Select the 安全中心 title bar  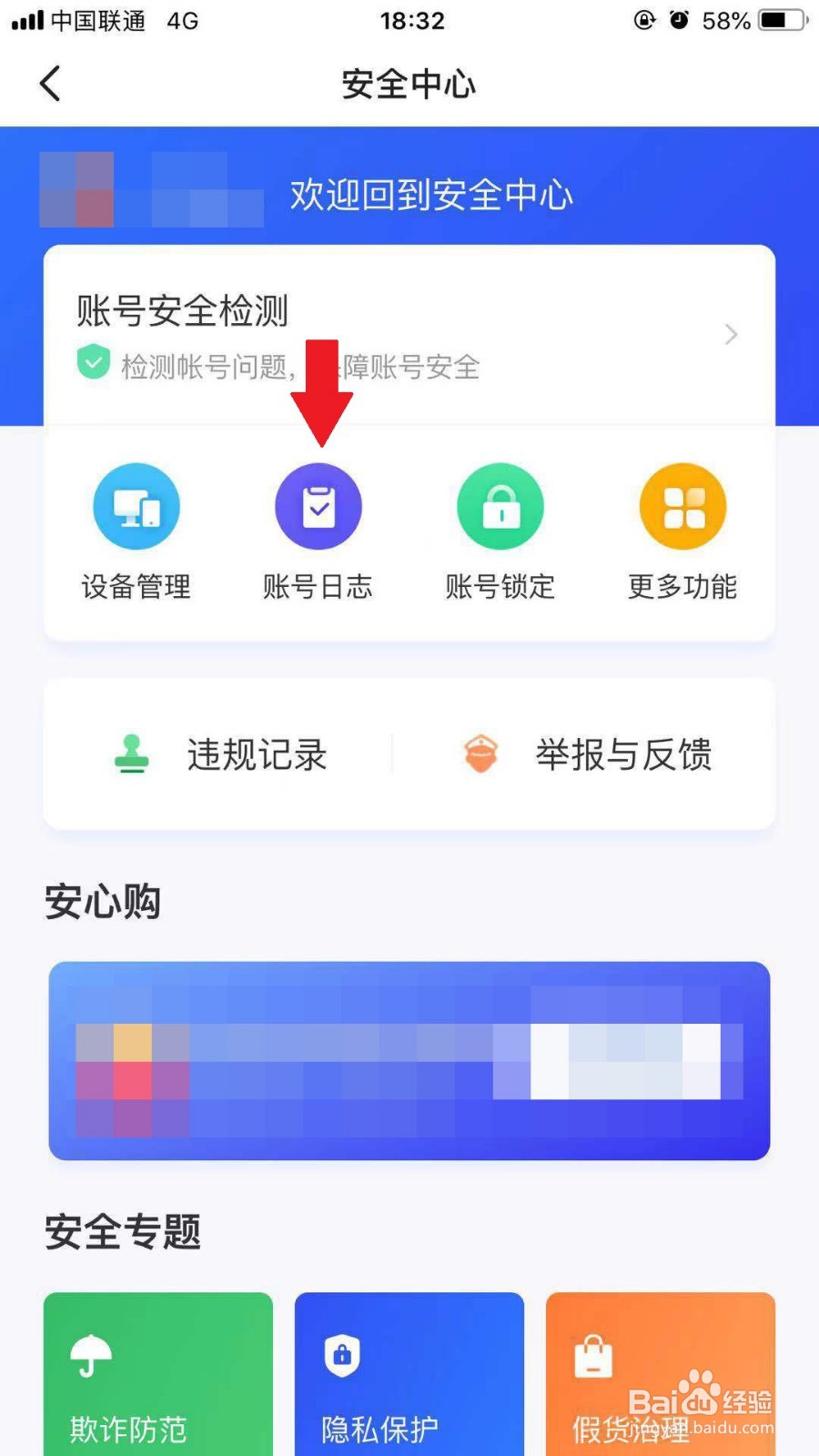(409, 84)
